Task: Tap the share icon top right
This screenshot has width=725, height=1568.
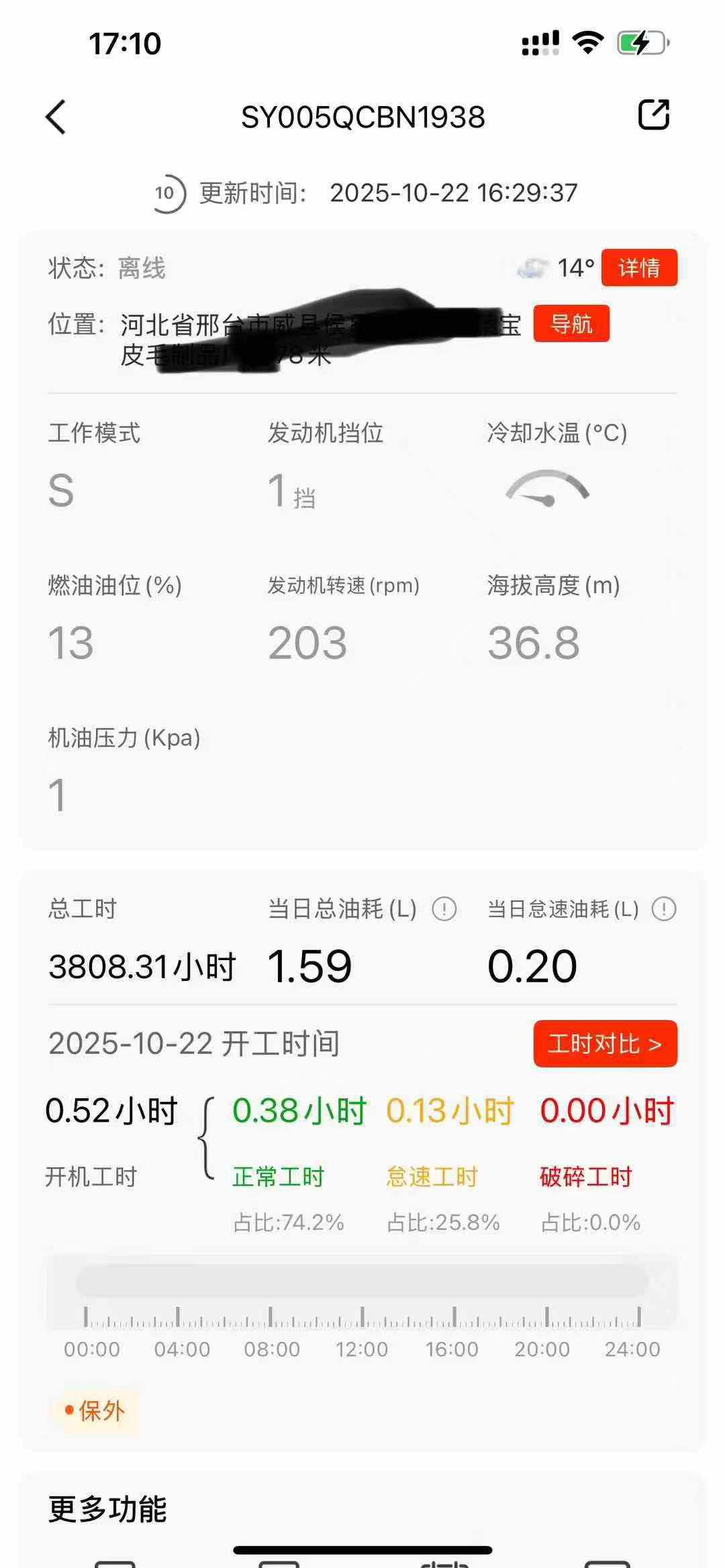Action: (652, 114)
